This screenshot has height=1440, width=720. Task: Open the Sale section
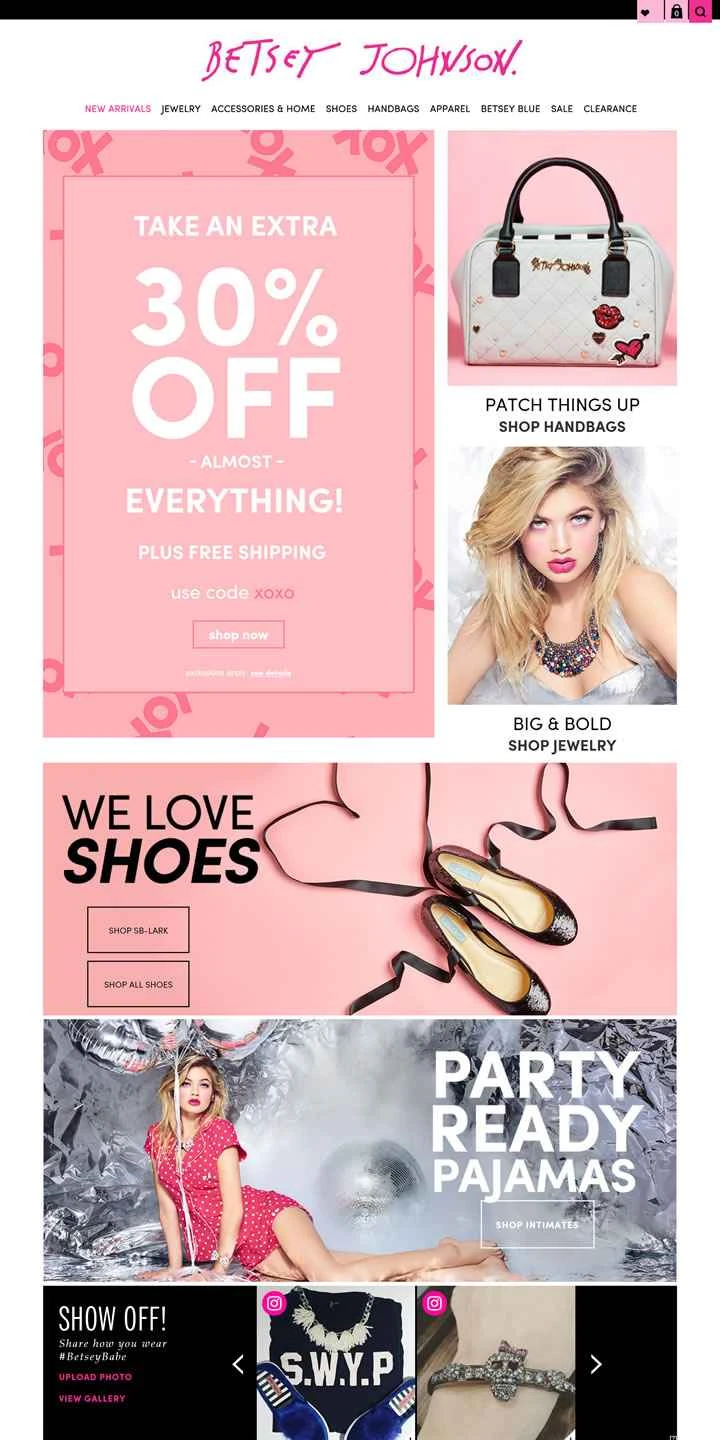[x=562, y=109]
